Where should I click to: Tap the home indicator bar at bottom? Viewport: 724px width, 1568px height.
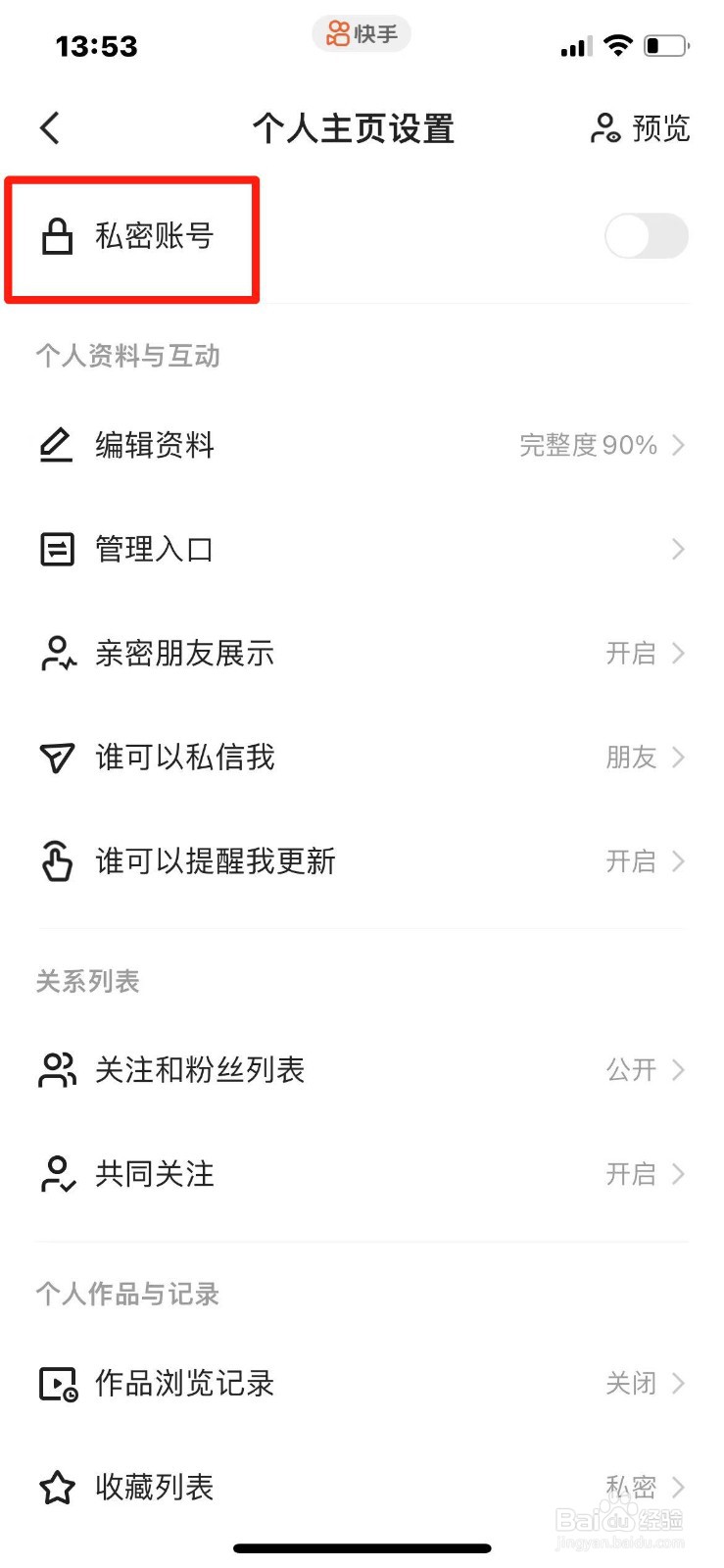362,1547
